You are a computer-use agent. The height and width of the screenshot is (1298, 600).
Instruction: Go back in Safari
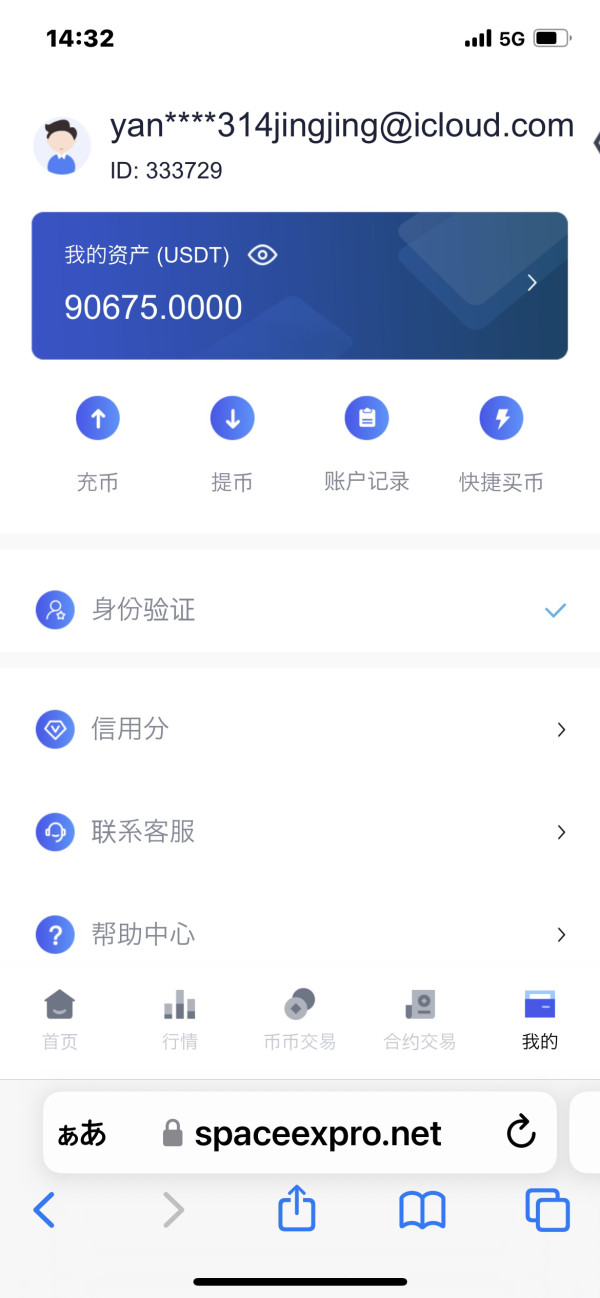[x=45, y=1211]
